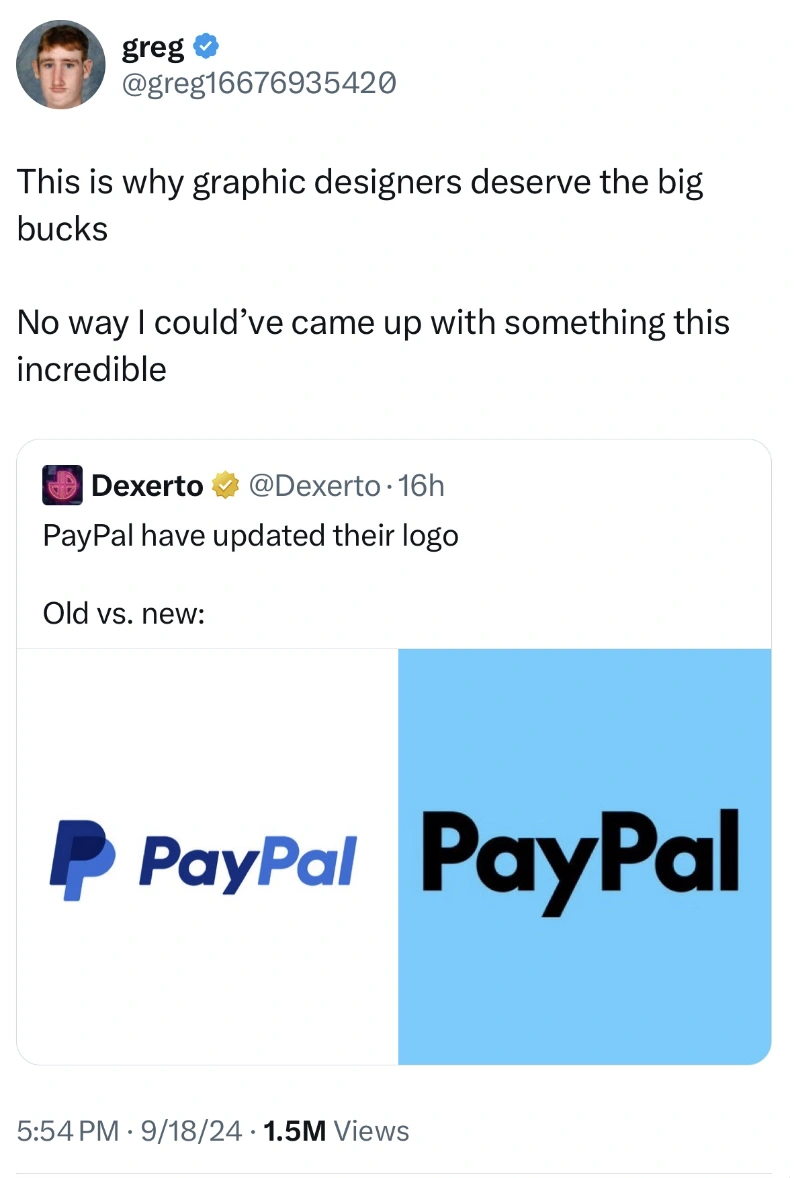This screenshot has height=1178, width=796.
Task: Open Dexerto's avatar in the quoted post
Action: click(61, 486)
